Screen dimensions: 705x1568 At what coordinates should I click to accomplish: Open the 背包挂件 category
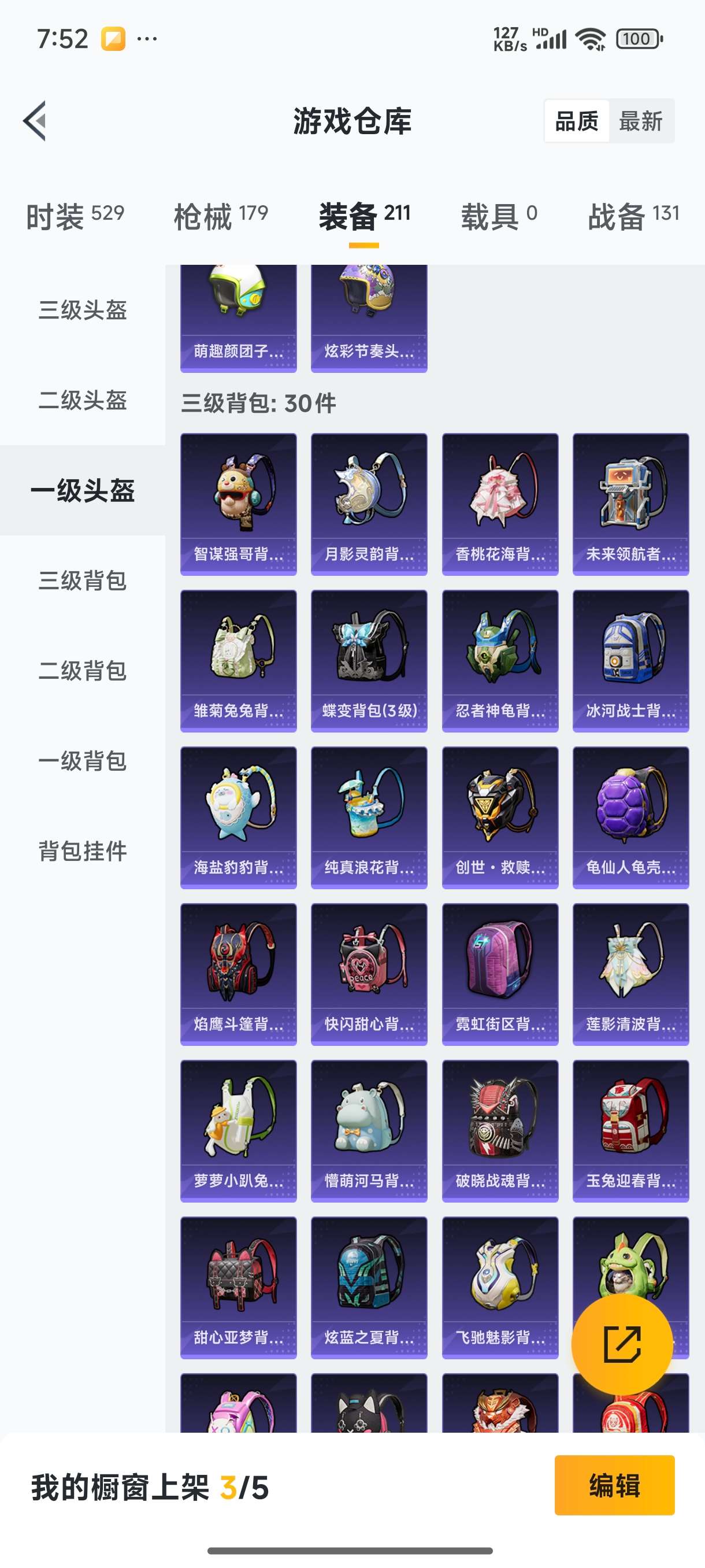[83, 850]
